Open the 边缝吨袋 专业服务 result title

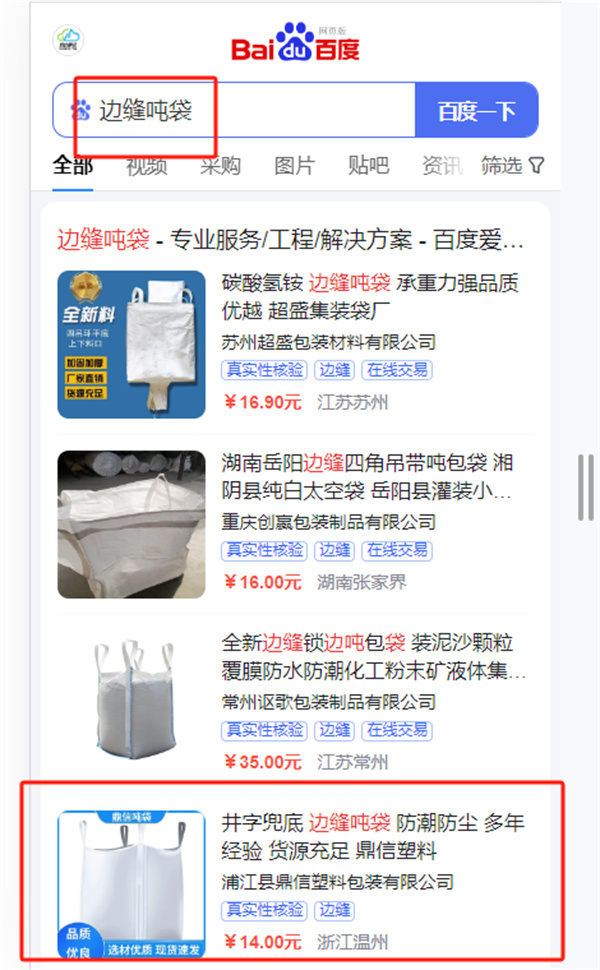(290, 240)
